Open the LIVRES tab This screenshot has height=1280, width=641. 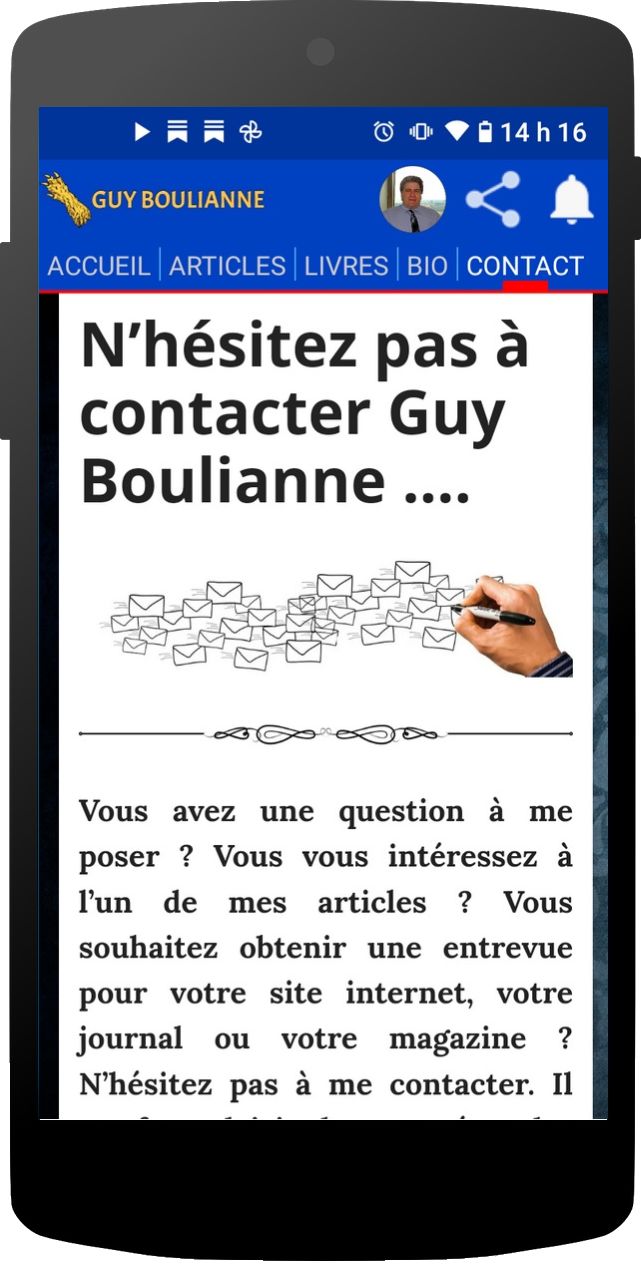(346, 266)
